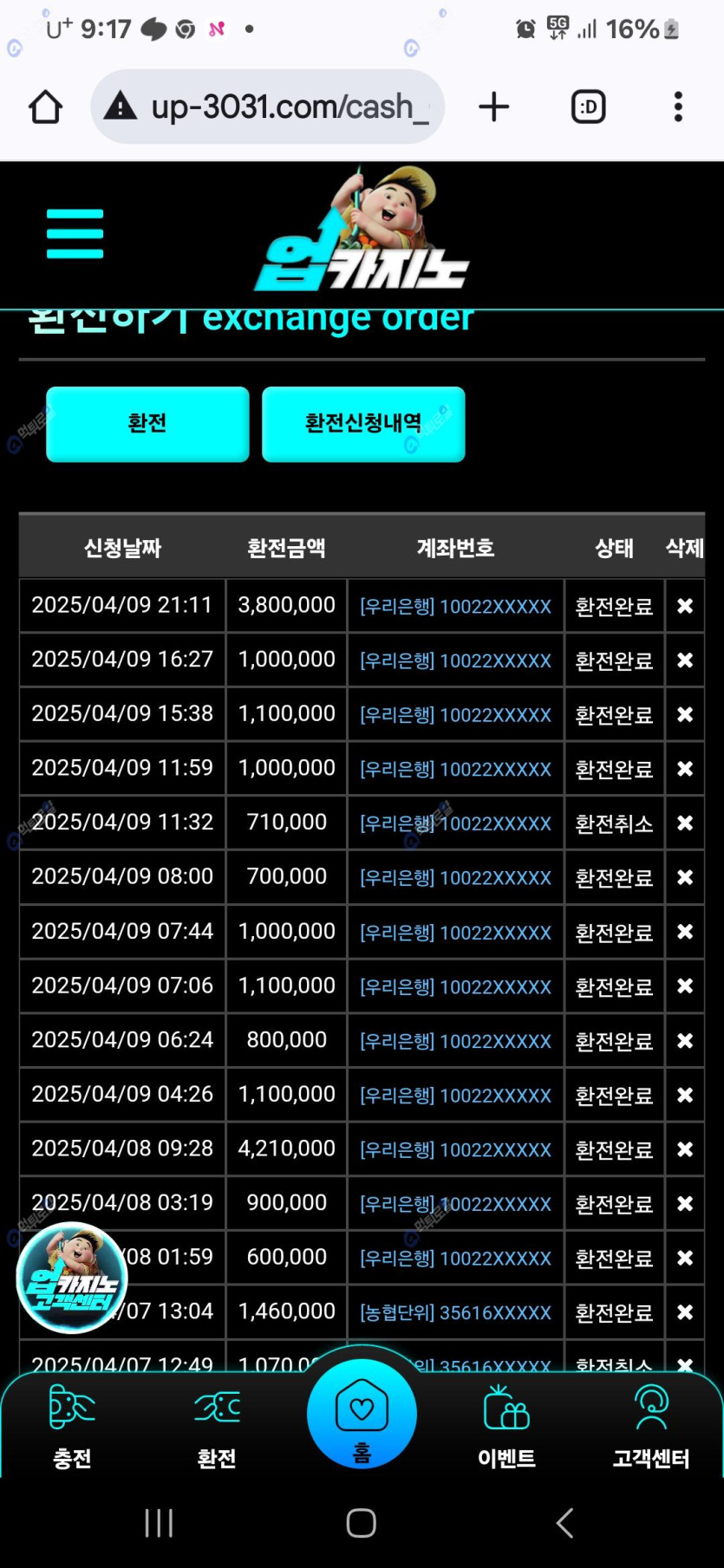Tap the system back button
Viewport: 724px width, 1568px height.
pyautogui.click(x=564, y=1523)
